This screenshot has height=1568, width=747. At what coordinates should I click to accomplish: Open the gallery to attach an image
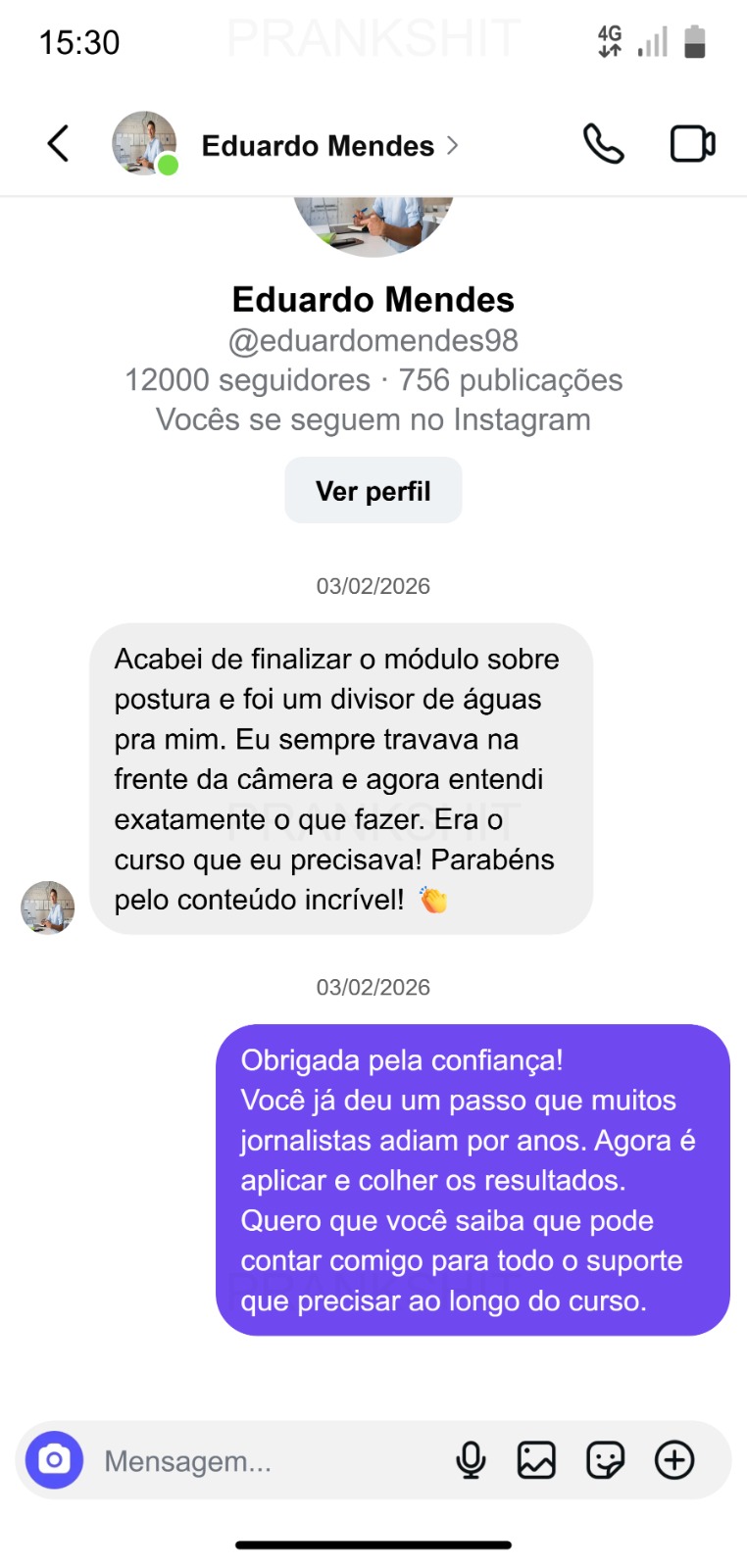[x=536, y=1459]
